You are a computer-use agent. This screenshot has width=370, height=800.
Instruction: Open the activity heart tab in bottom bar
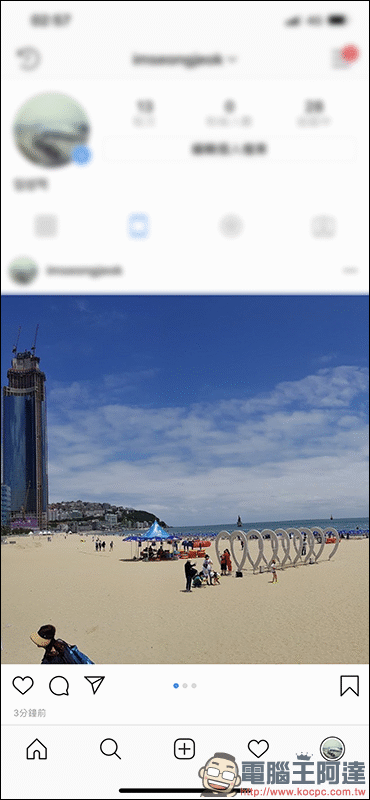click(258, 749)
